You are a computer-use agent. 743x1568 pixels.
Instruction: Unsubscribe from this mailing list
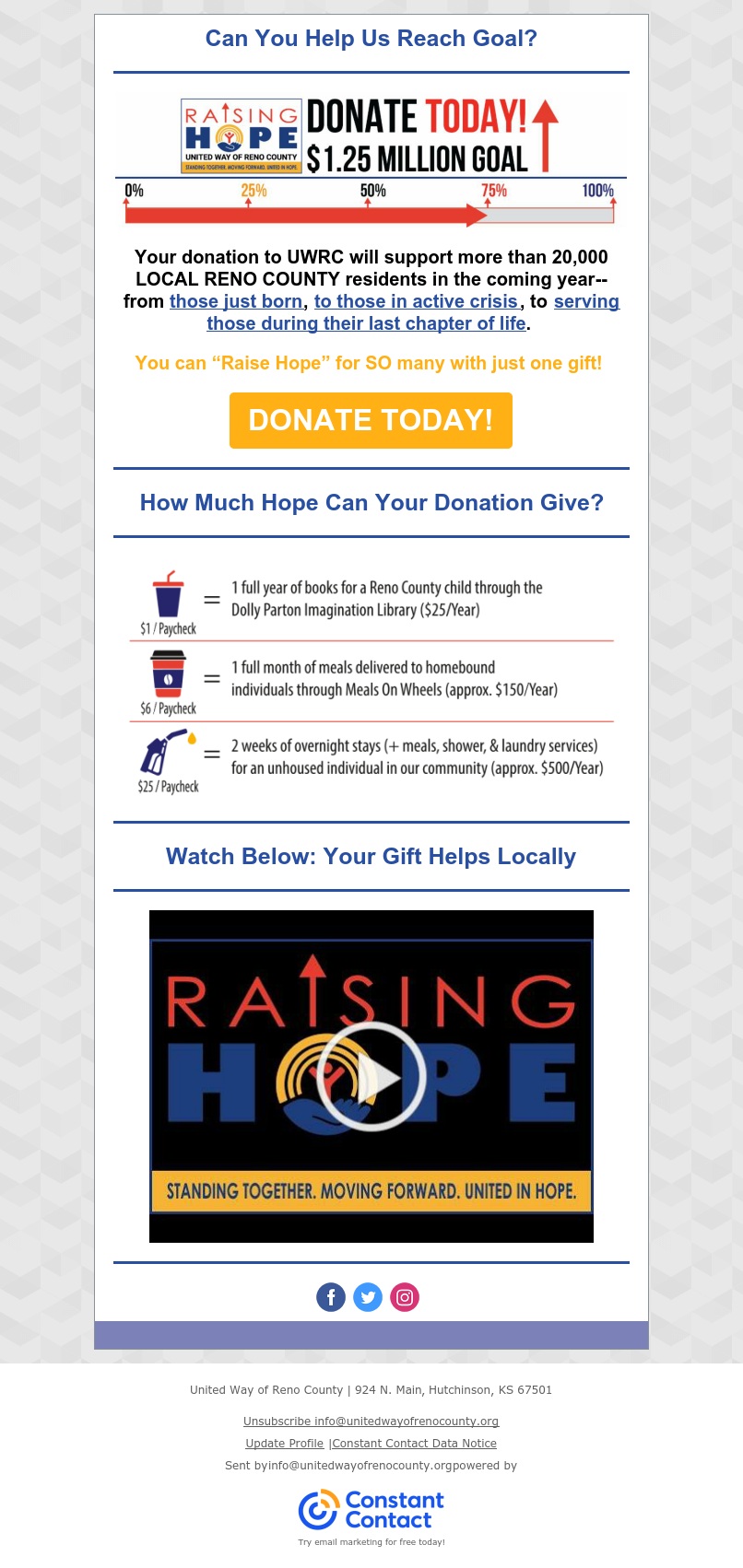(x=371, y=1422)
